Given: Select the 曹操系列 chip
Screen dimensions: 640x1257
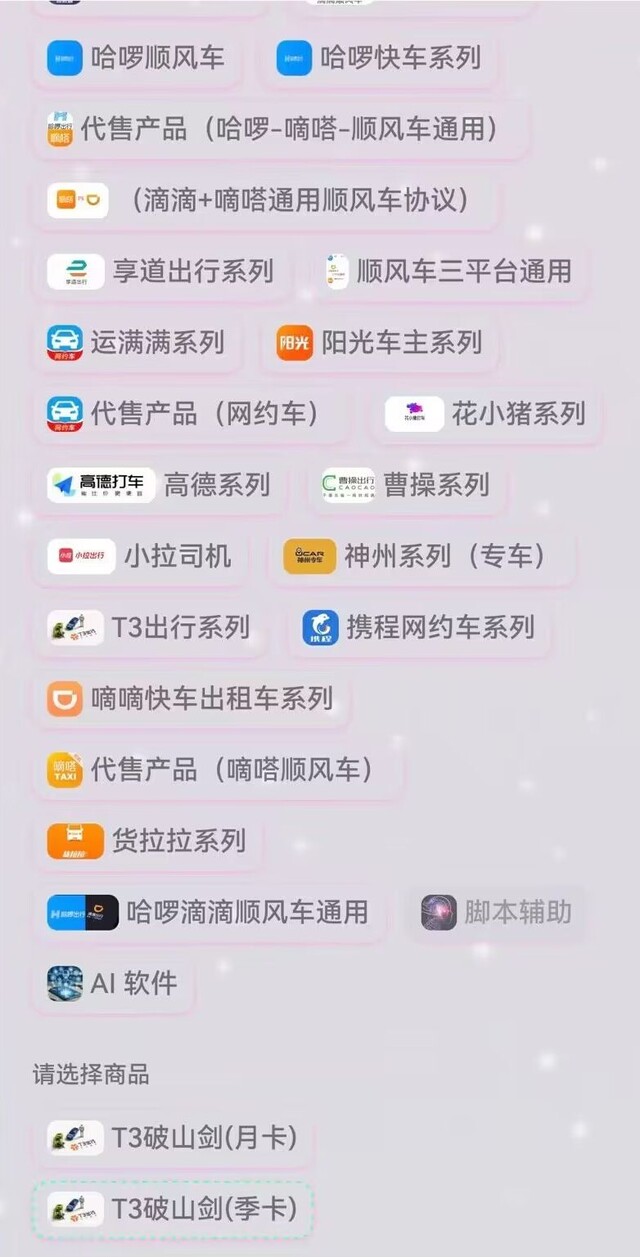Looking at the screenshot, I should click(406, 485).
